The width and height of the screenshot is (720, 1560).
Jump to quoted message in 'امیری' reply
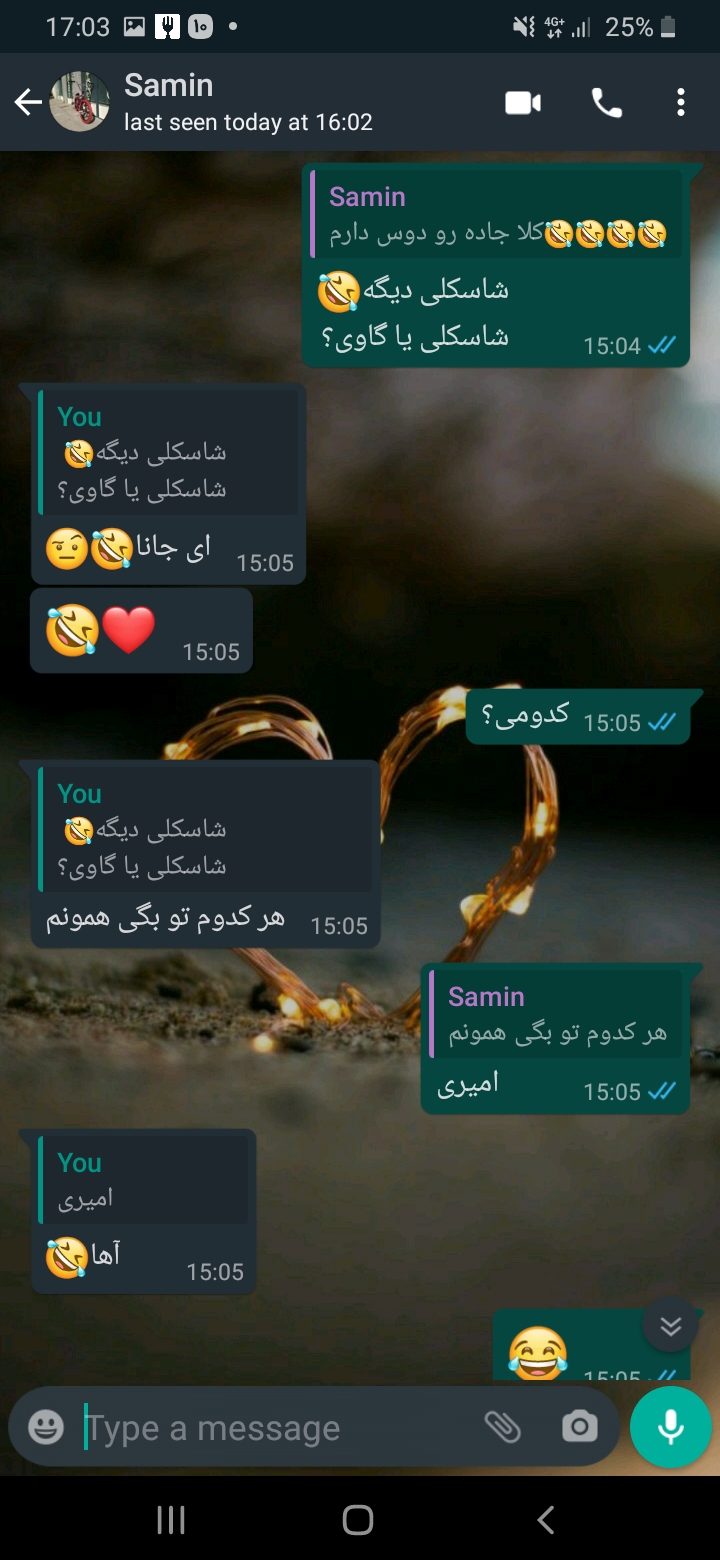pos(556,1015)
